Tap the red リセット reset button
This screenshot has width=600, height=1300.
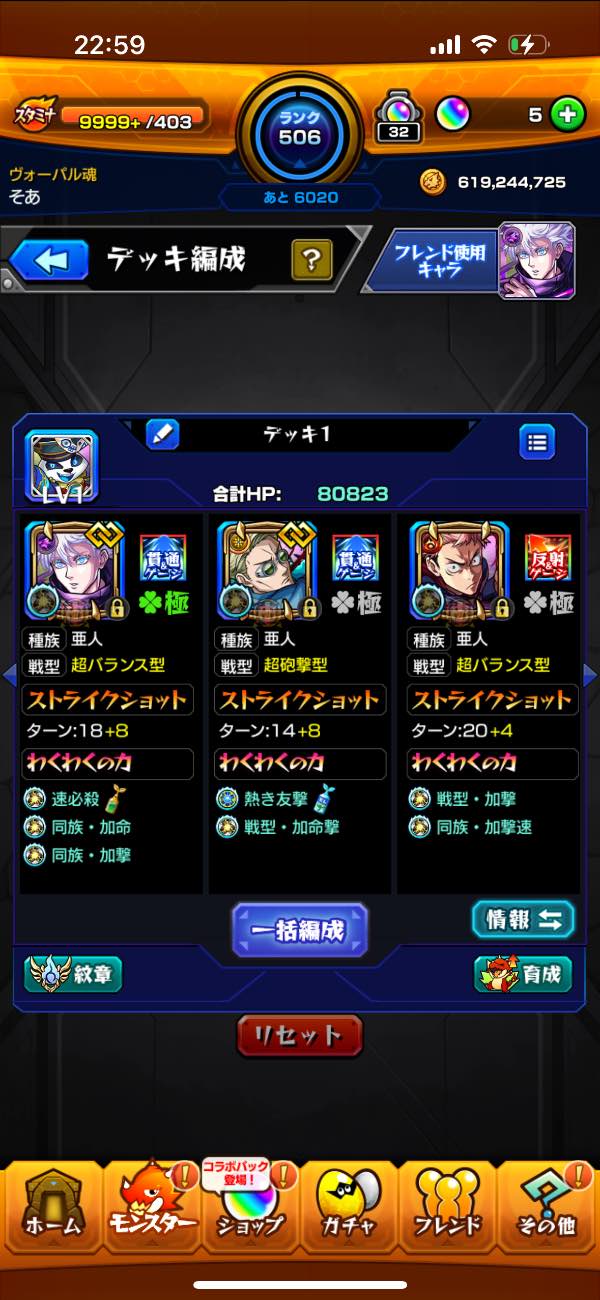[300, 1036]
